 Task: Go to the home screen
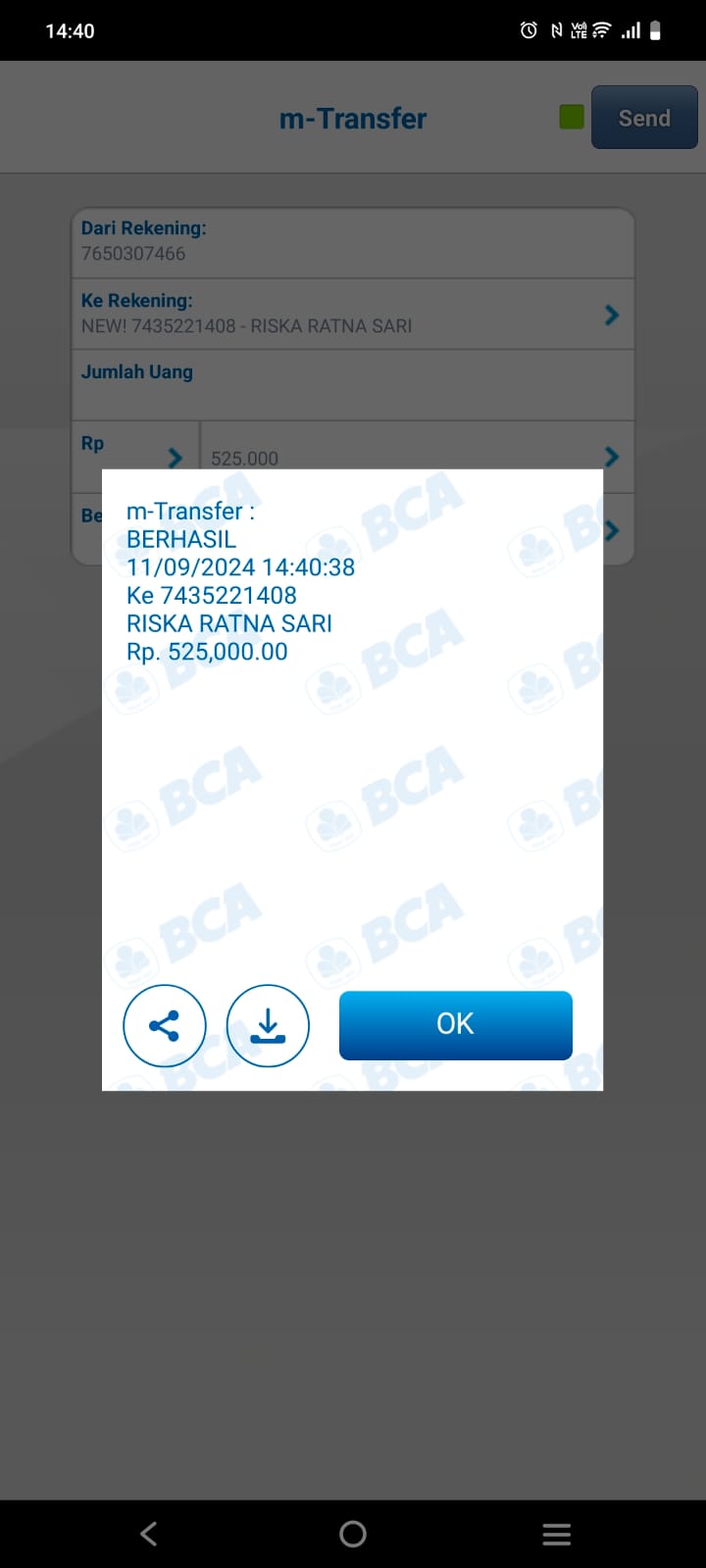[353, 1534]
